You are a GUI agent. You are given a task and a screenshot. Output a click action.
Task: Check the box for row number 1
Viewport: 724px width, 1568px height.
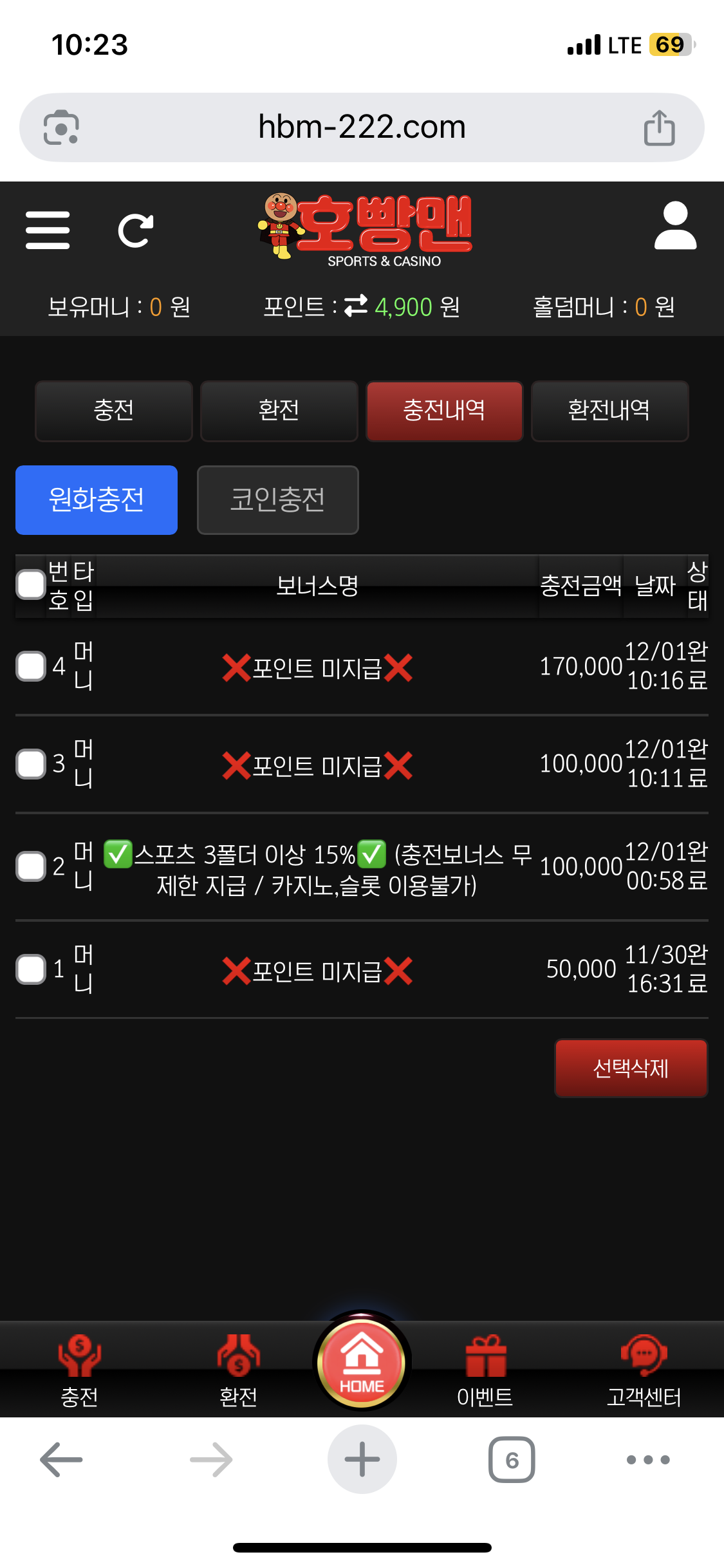point(30,969)
